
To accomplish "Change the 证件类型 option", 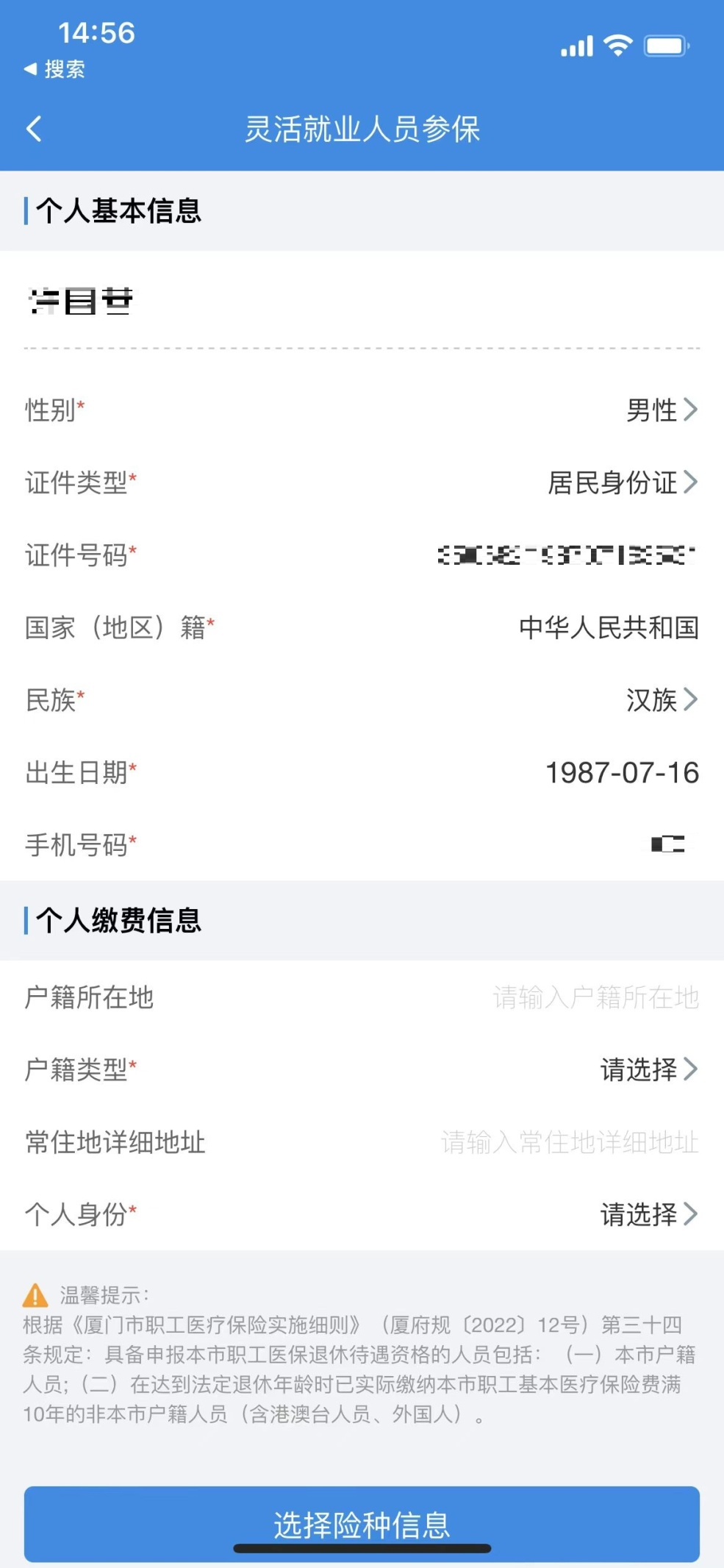I will [621, 482].
